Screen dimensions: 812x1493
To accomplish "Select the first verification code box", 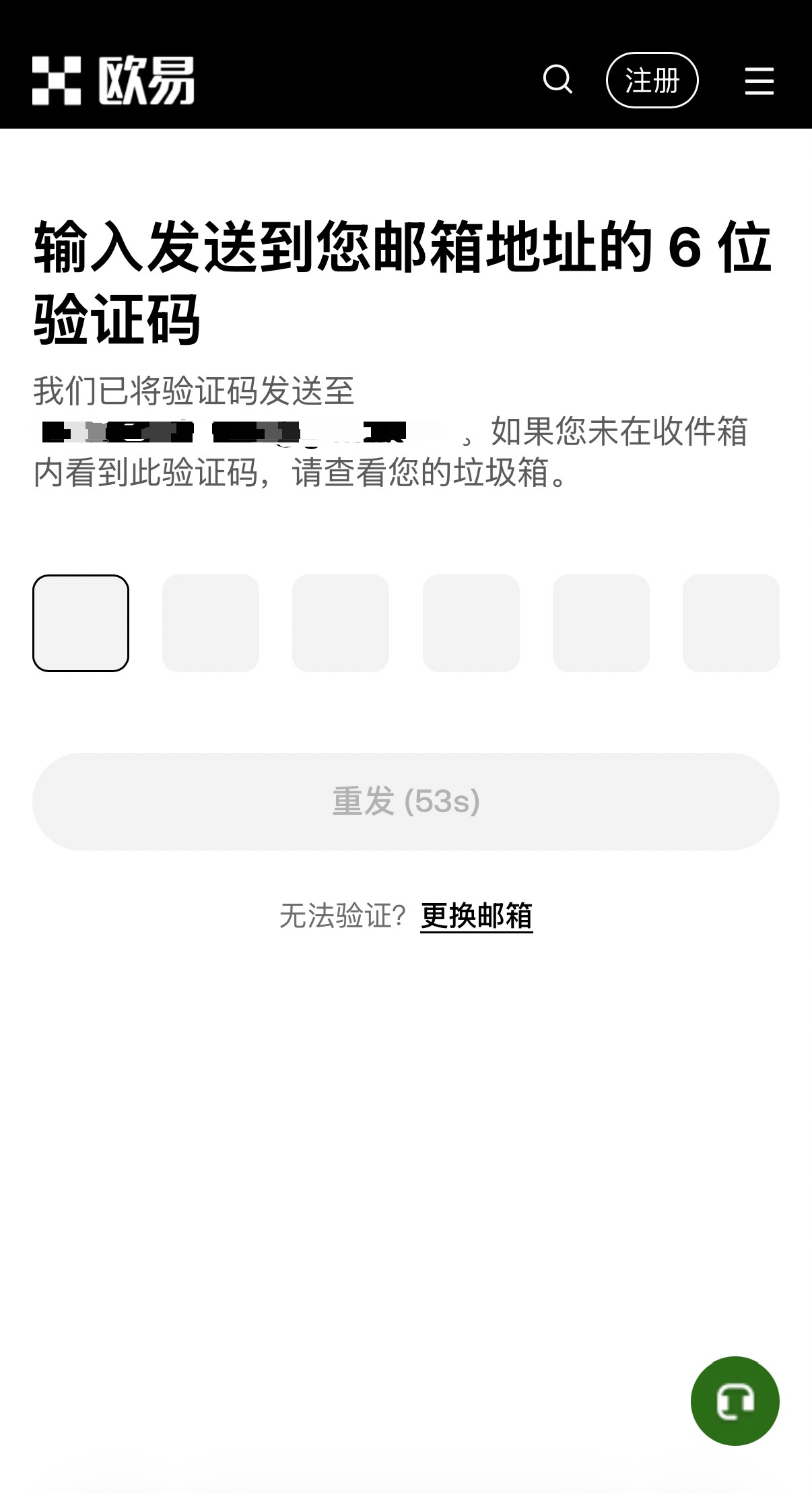I will coord(81,622).
